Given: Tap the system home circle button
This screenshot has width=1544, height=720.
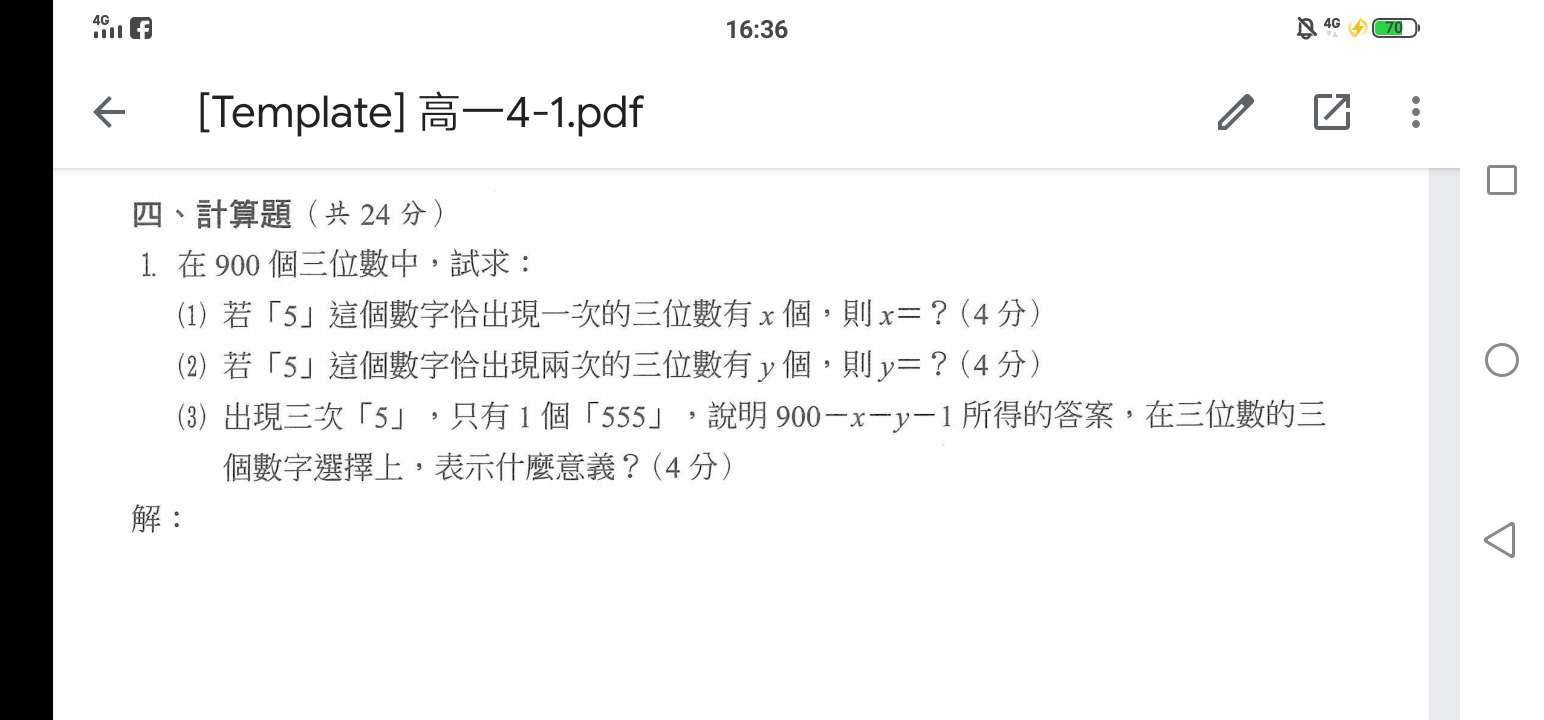Looking at the screenshot, I should [1501, 360].
